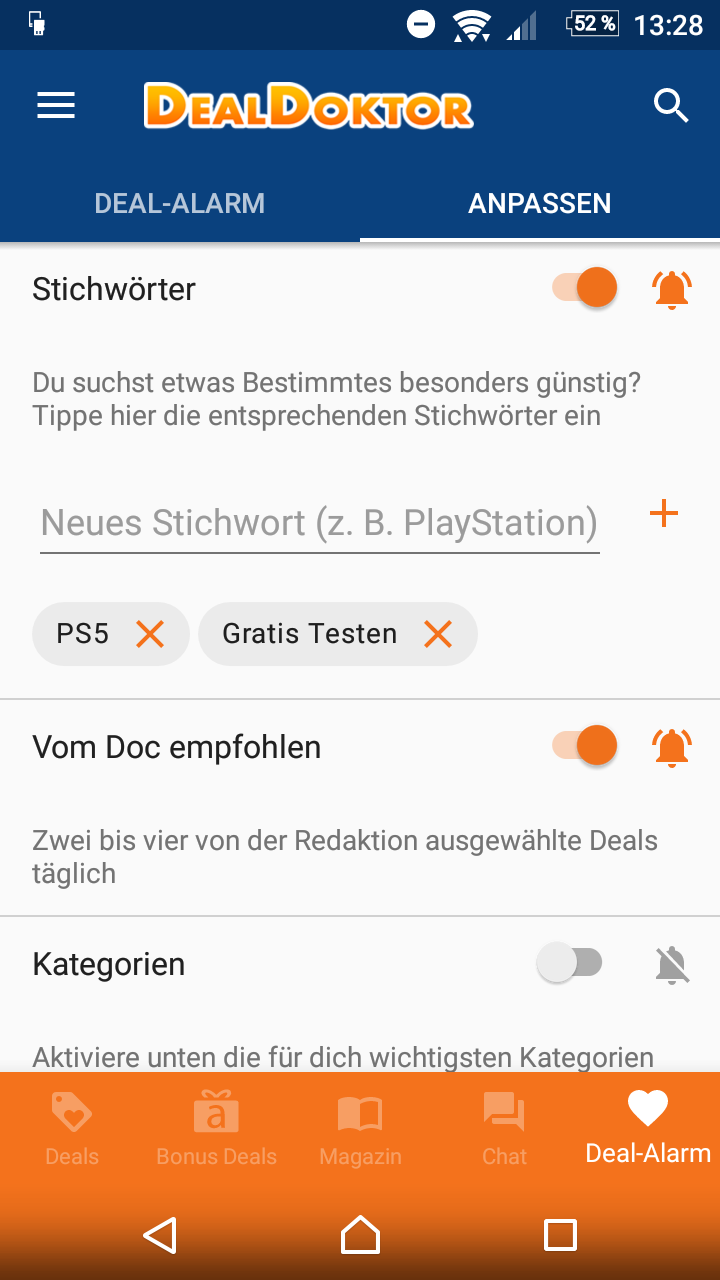Tap the system home button

(360, 1235)
